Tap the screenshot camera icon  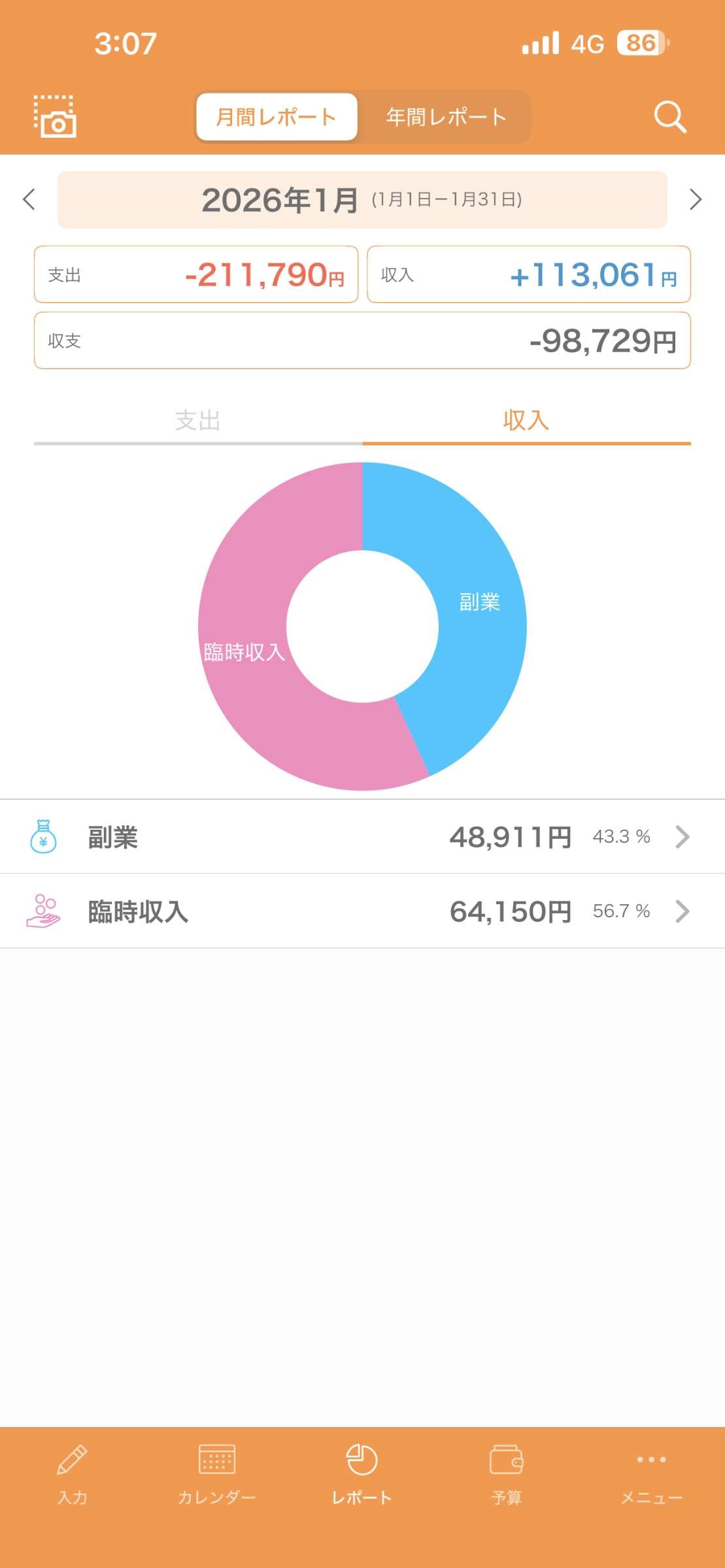pos(55,117)
